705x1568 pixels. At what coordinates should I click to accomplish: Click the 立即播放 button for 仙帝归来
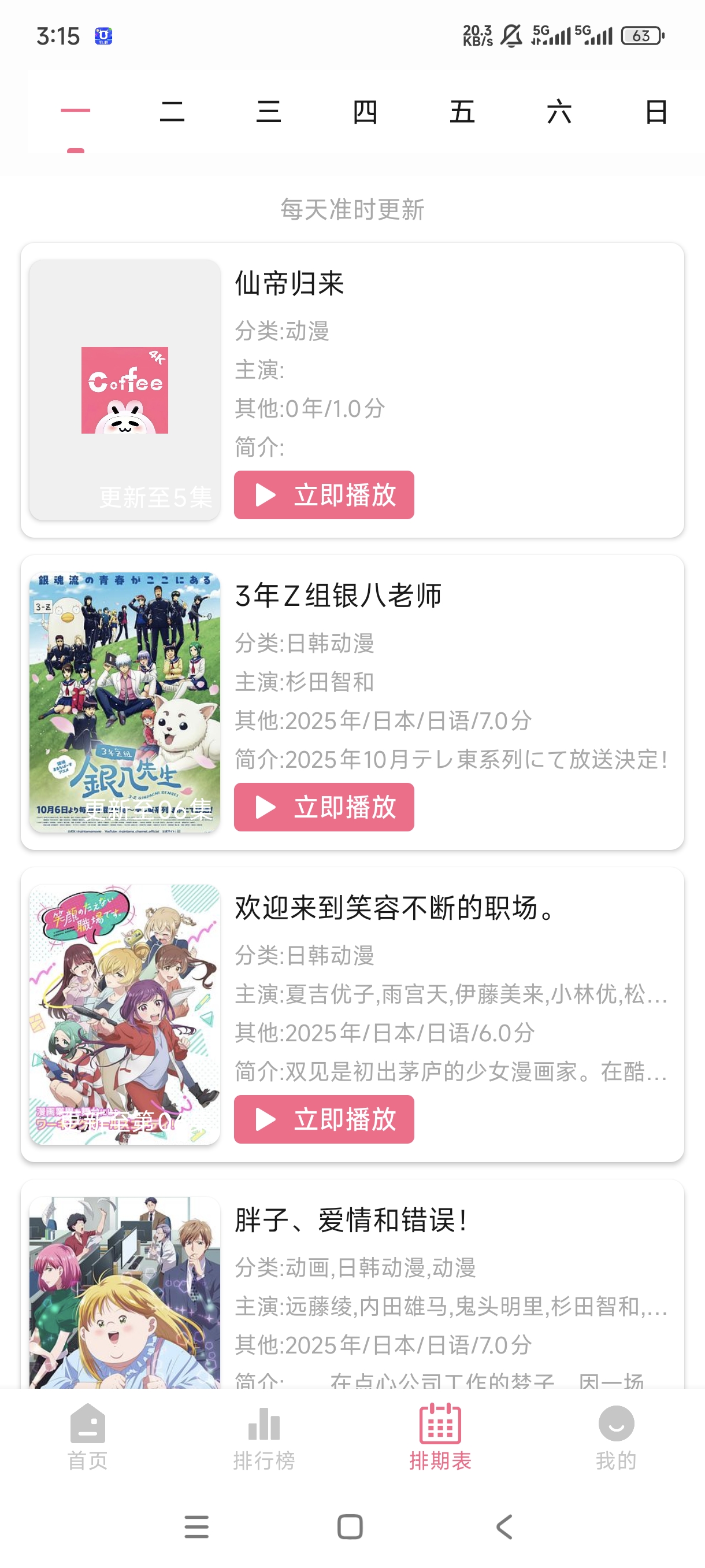point(324,495)
